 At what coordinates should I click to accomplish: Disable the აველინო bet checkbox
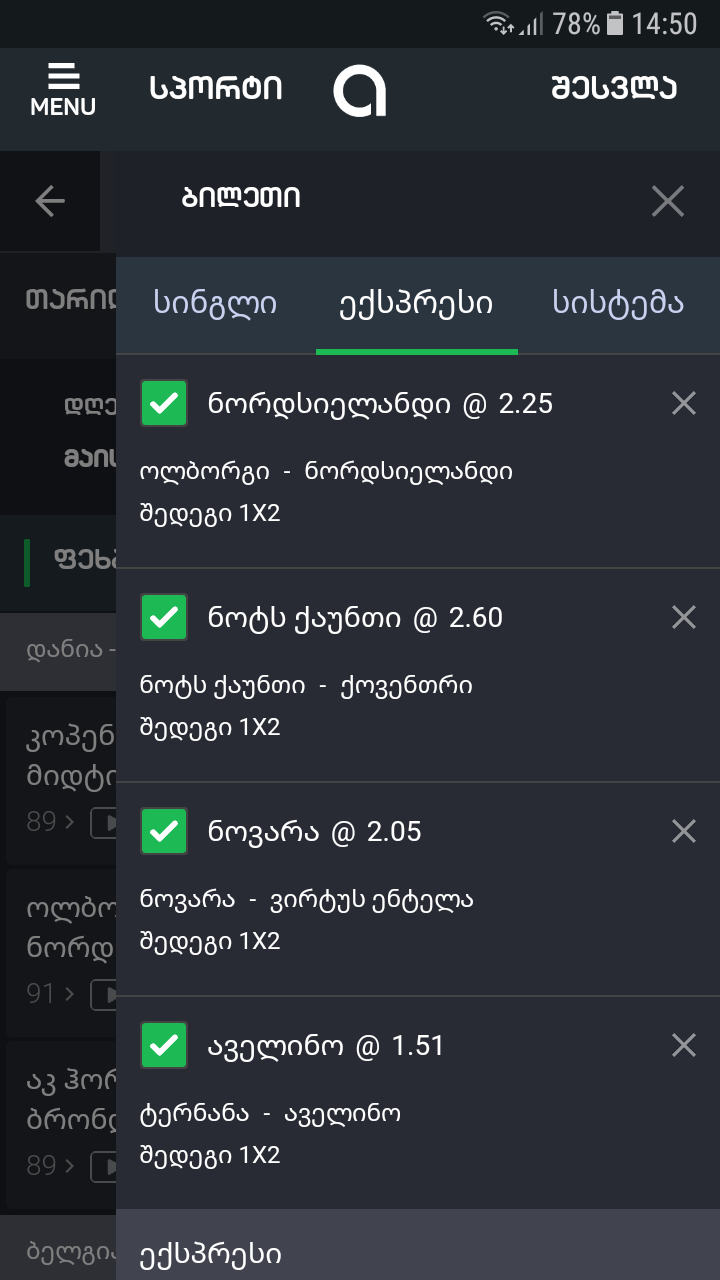[164, 1045]
